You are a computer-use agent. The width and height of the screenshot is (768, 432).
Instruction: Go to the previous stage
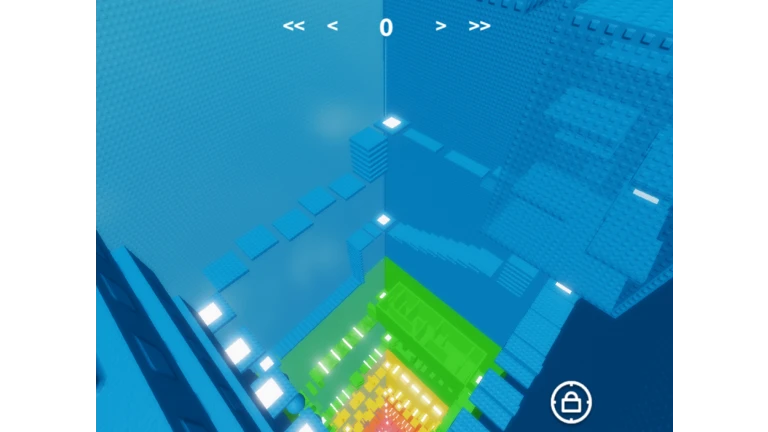point(332,26)
